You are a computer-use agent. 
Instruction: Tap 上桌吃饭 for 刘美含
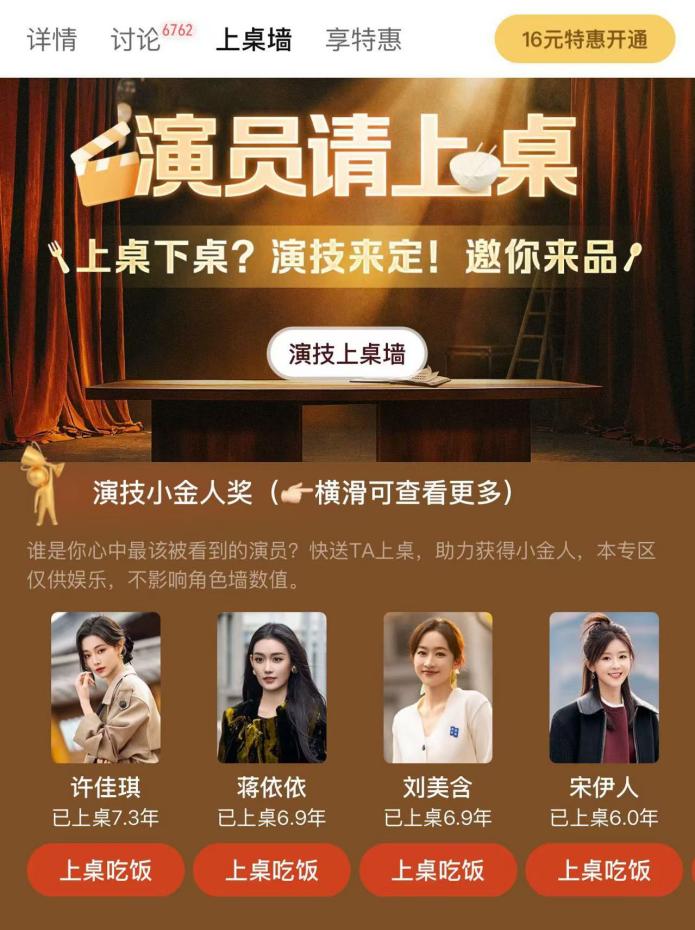(437, 870)
